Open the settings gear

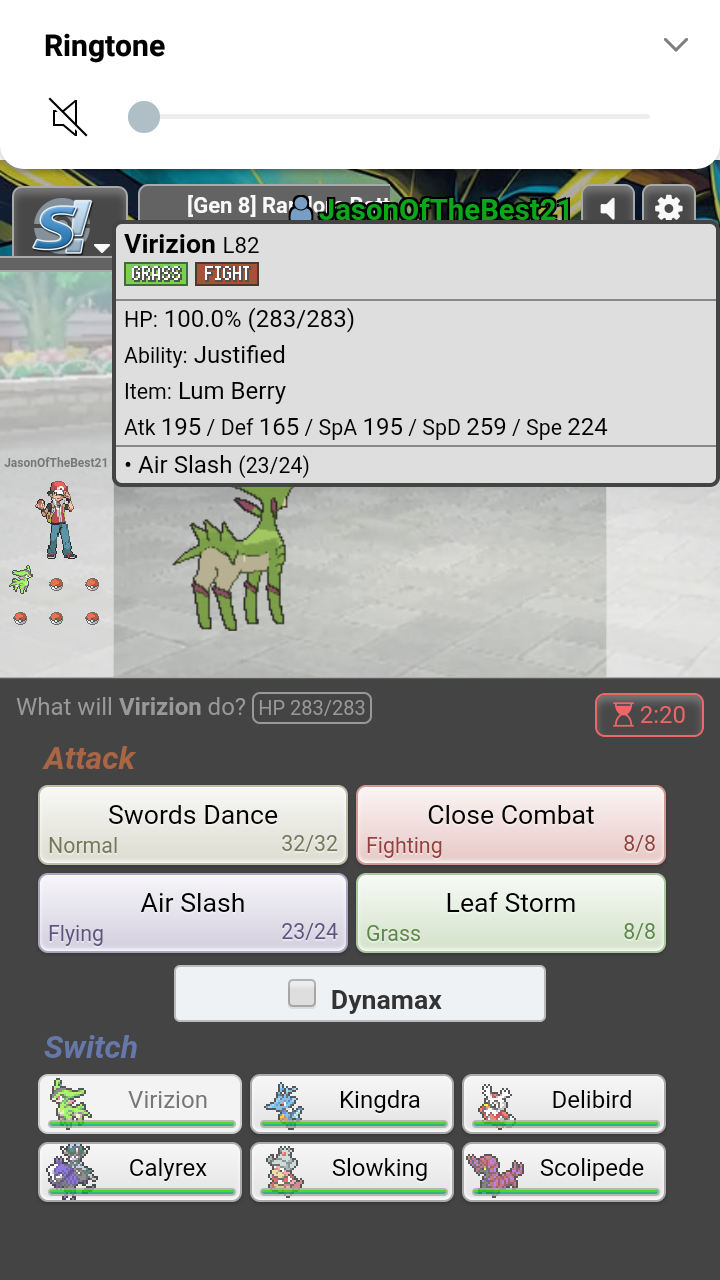(x=668, y=208)
